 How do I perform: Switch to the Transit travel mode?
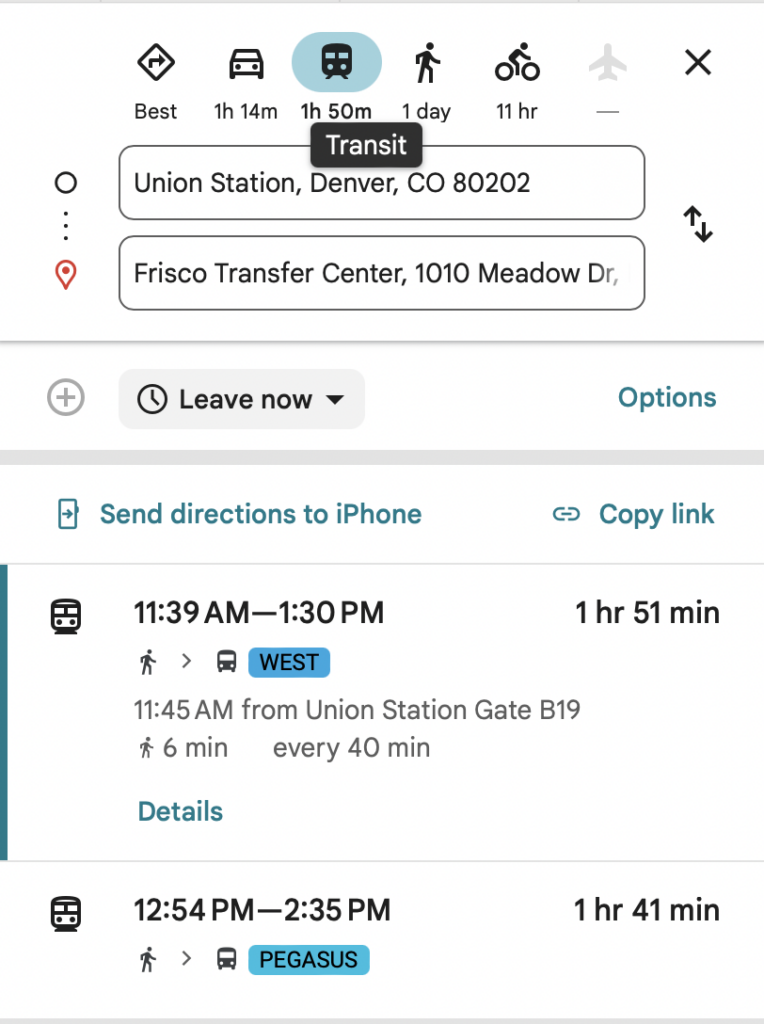point(336,62)
